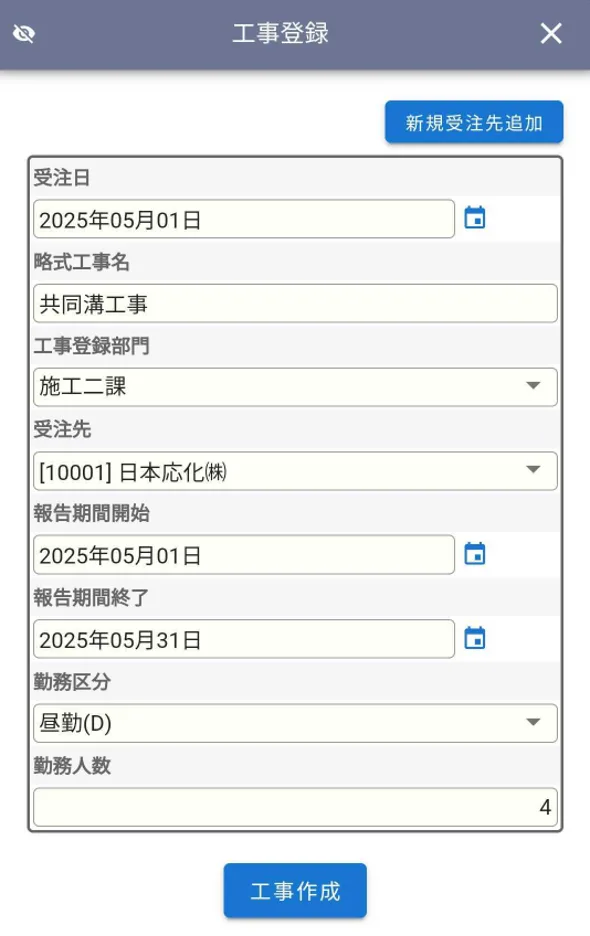Tap the 工事作成 button

tap(295, 891)
